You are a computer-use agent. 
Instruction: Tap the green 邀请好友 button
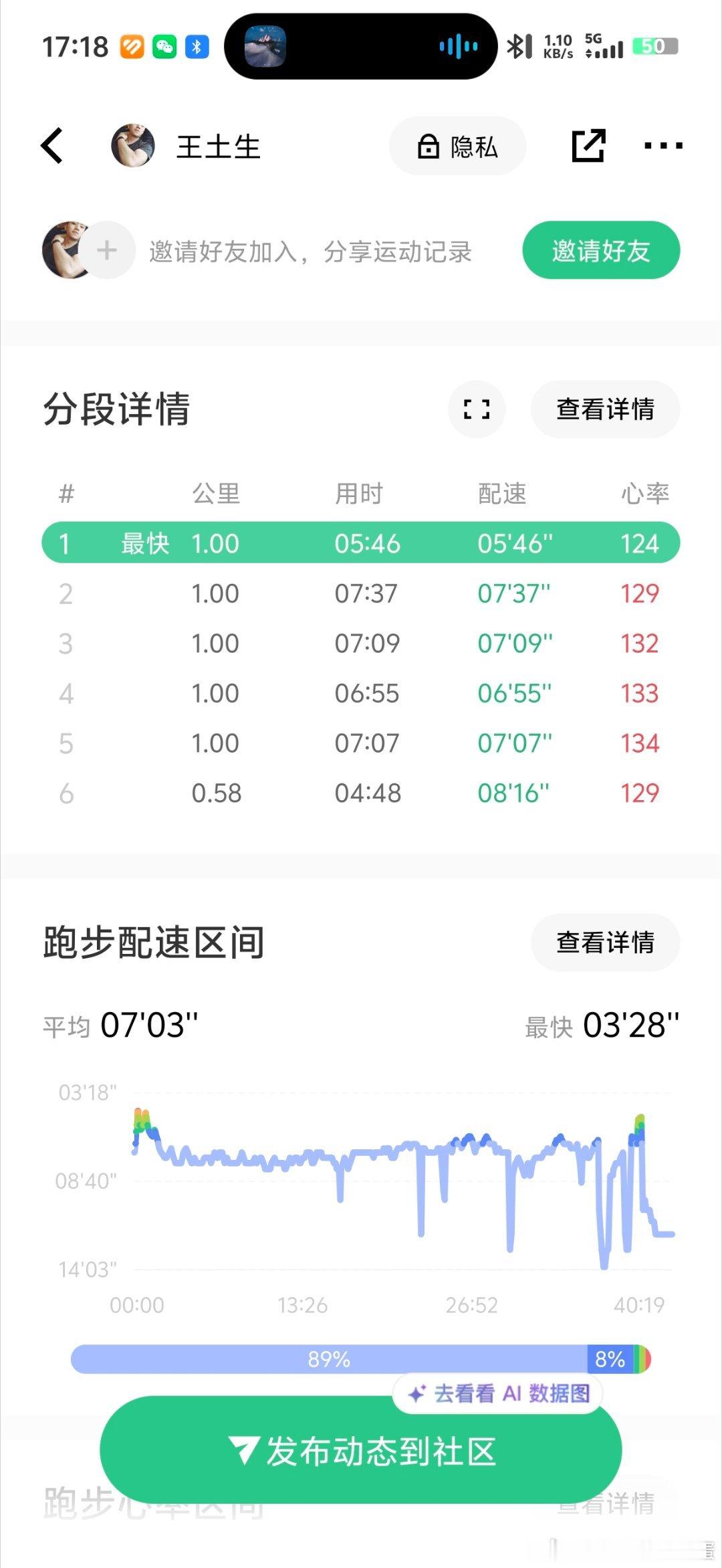click(601, 251)
